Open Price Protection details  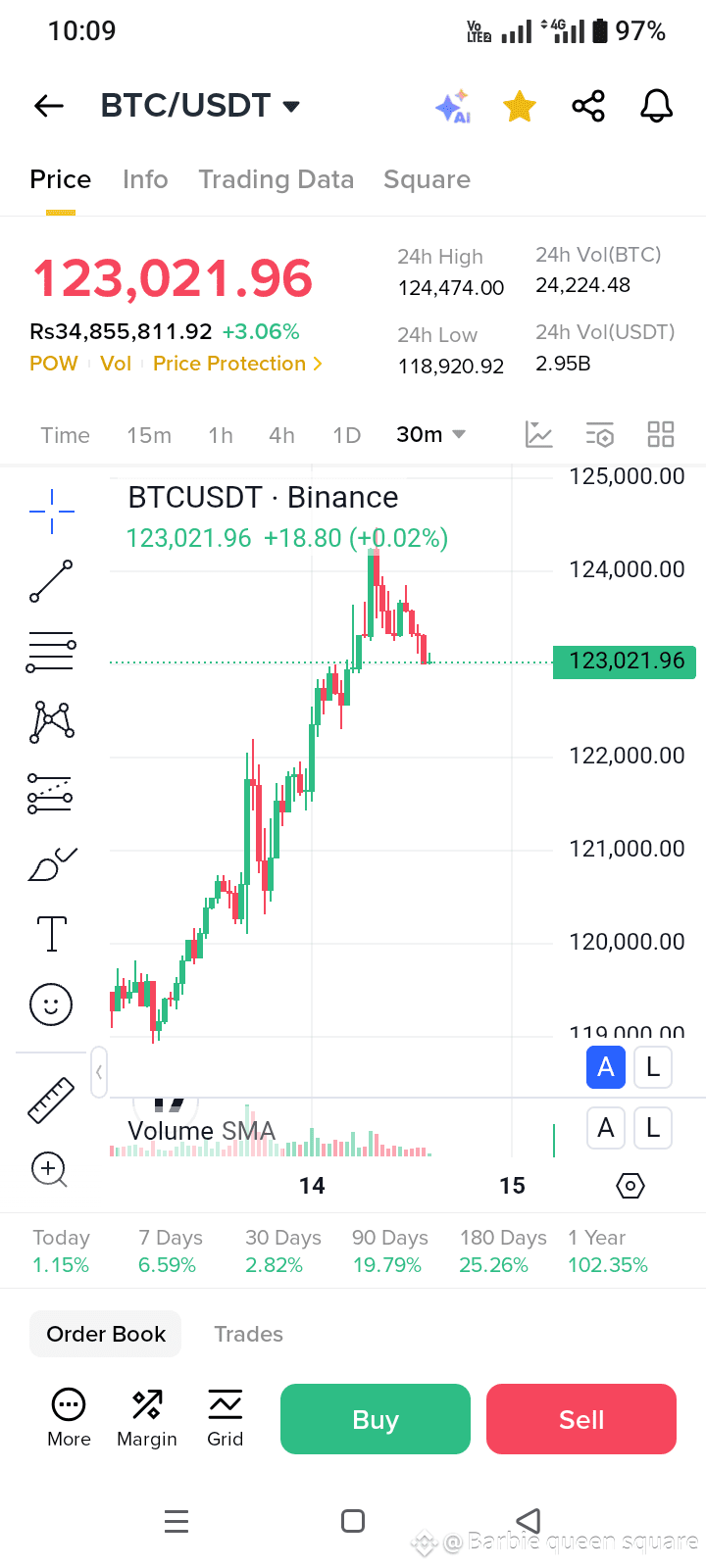237,364
